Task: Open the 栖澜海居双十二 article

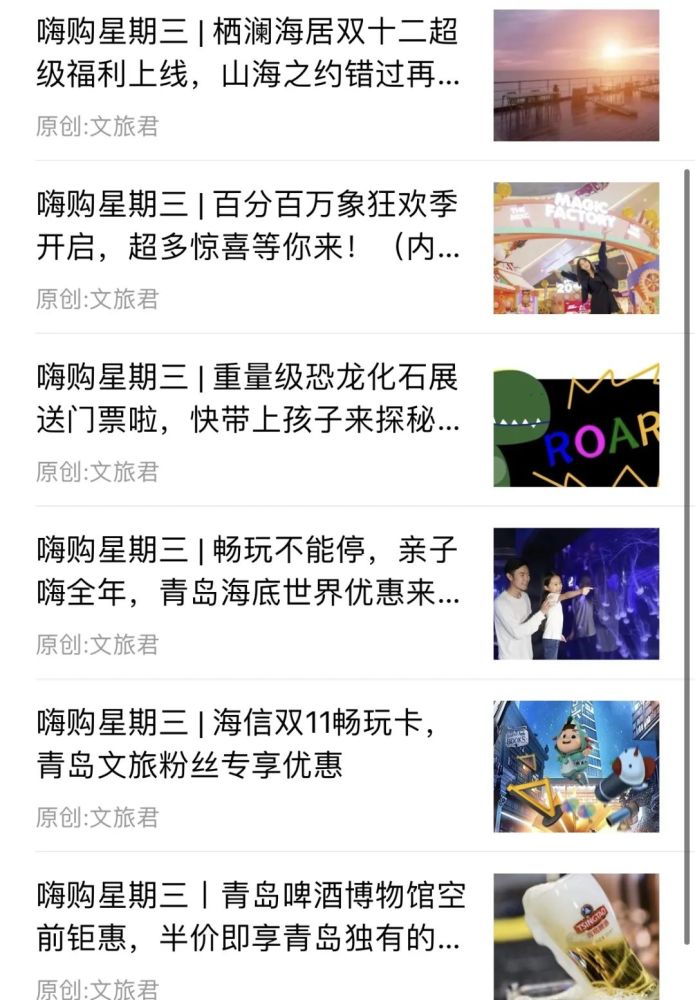Action: point(248,53)
